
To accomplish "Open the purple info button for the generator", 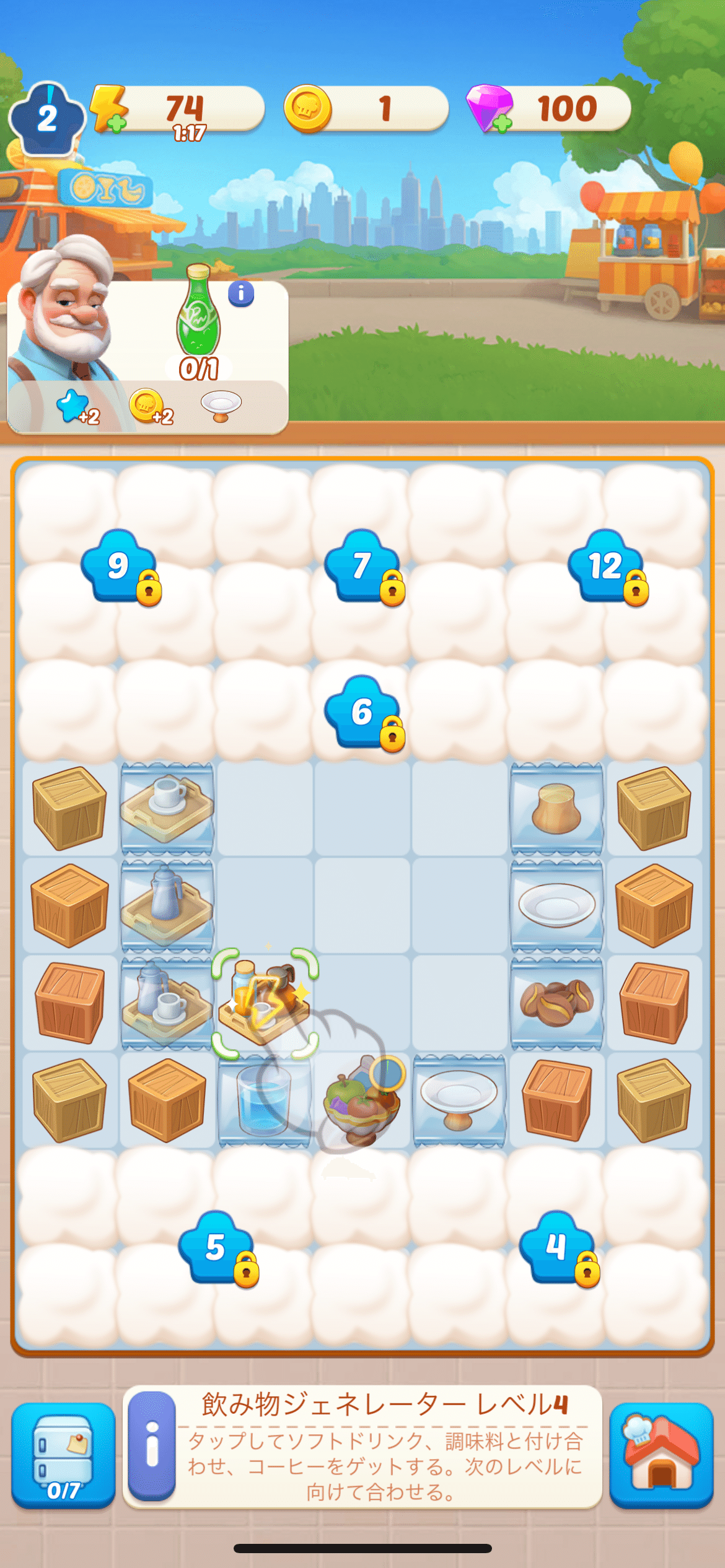I will (x=152, y=1446).
